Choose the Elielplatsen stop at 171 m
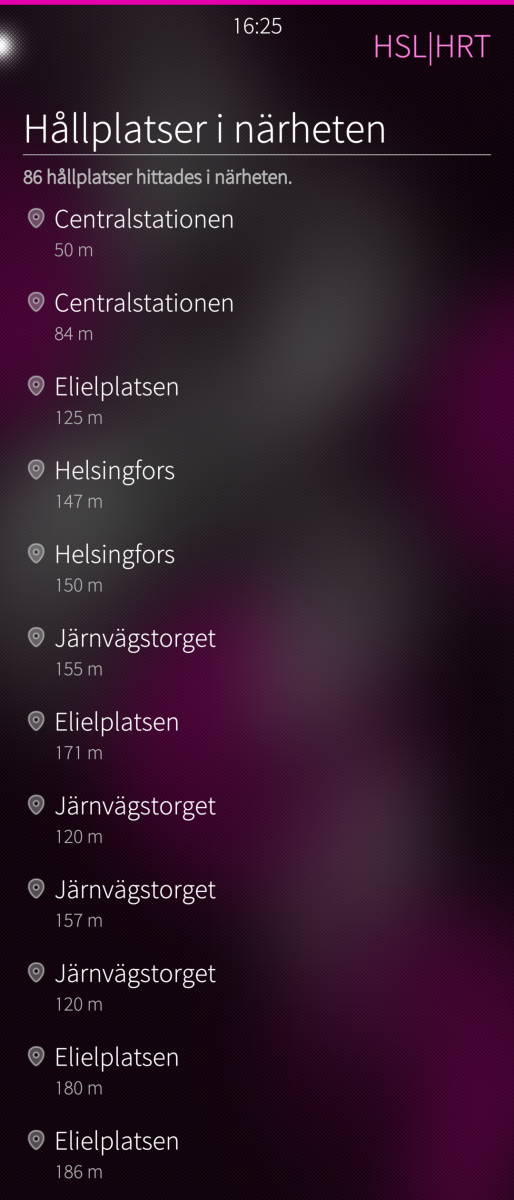514x1200 pixels. [x=257, y=737]
